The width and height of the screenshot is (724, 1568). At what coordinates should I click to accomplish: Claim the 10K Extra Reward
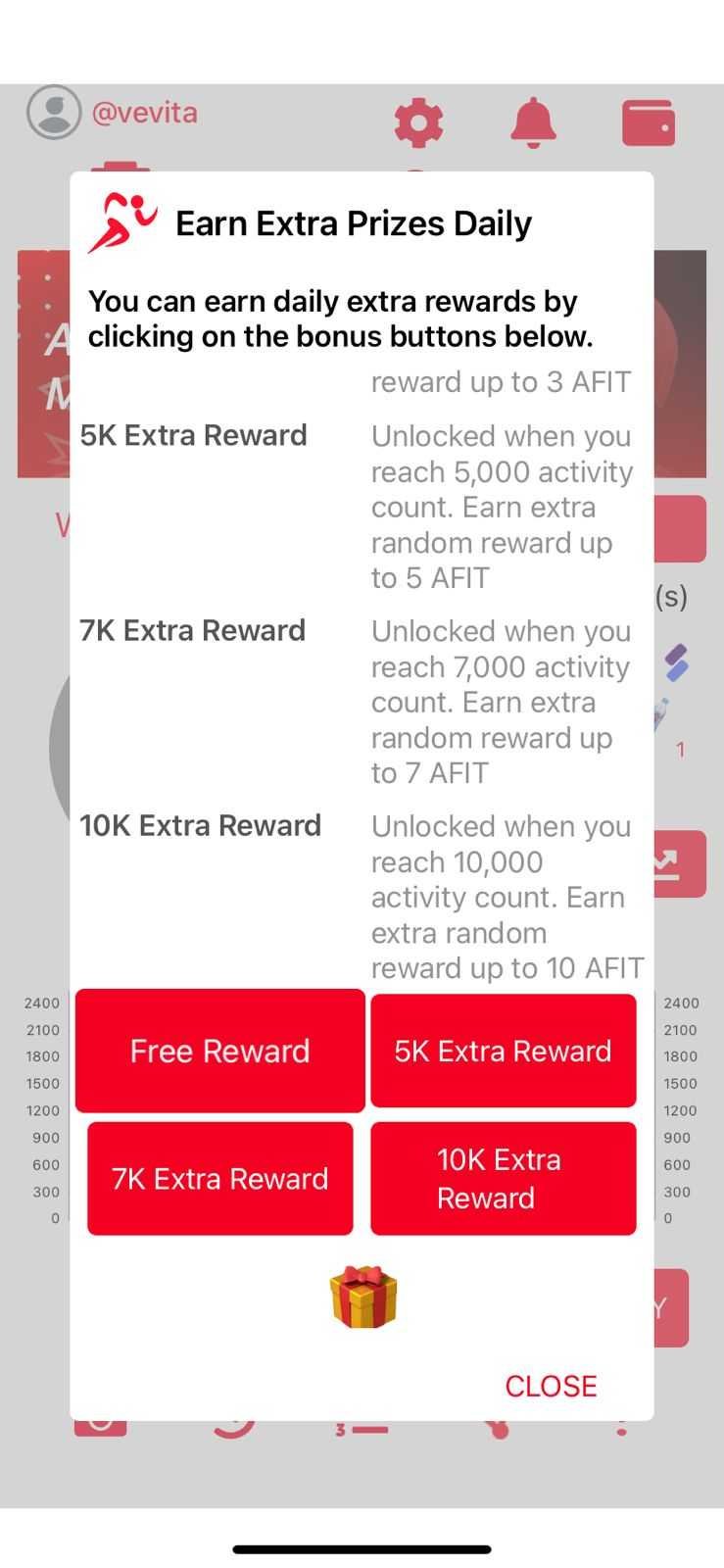(x=503, y=1178)
